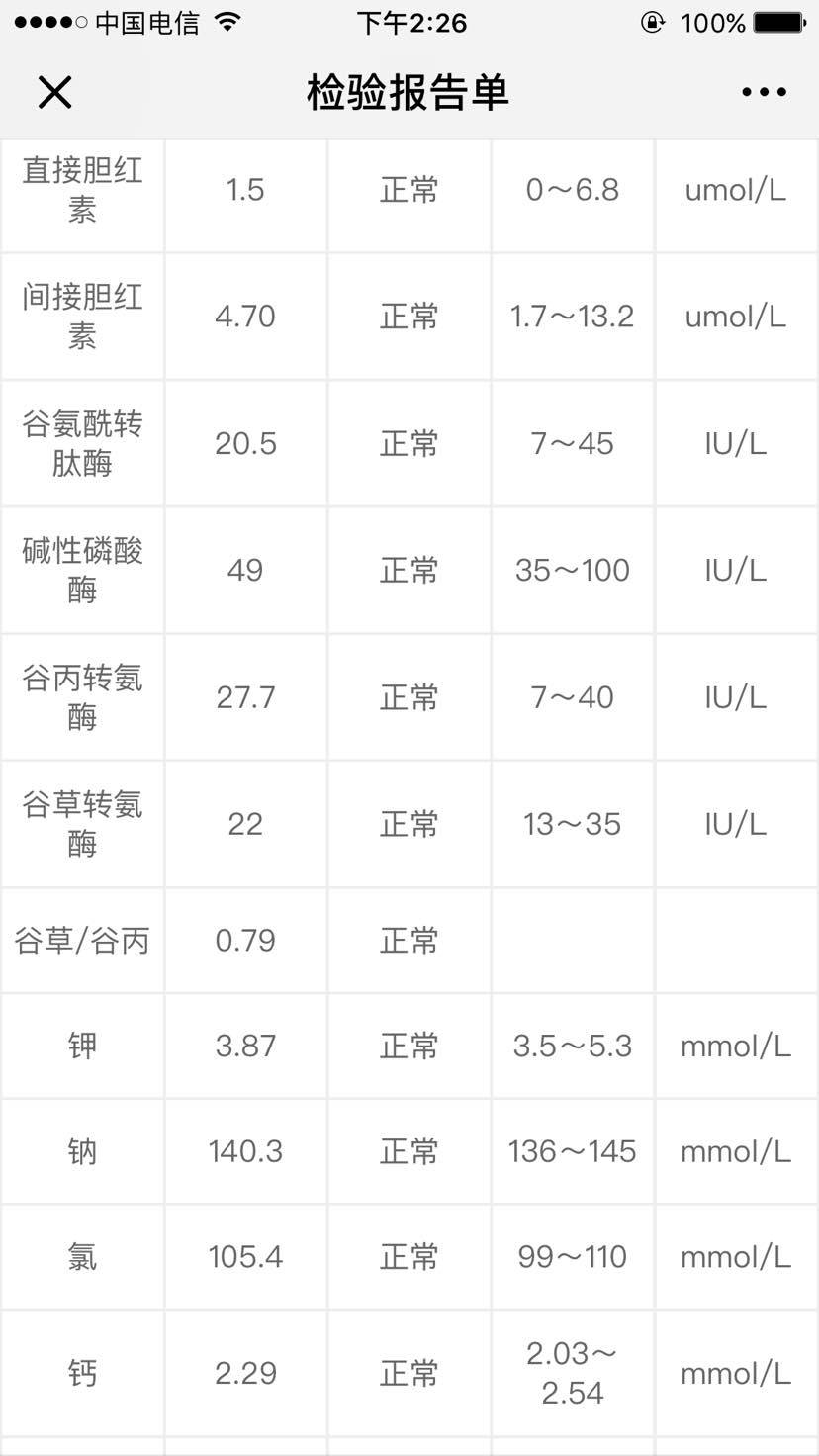Close the lab report page
Image resolution: width=819 pixels, height=1456 pixels.
coord(54,92)
